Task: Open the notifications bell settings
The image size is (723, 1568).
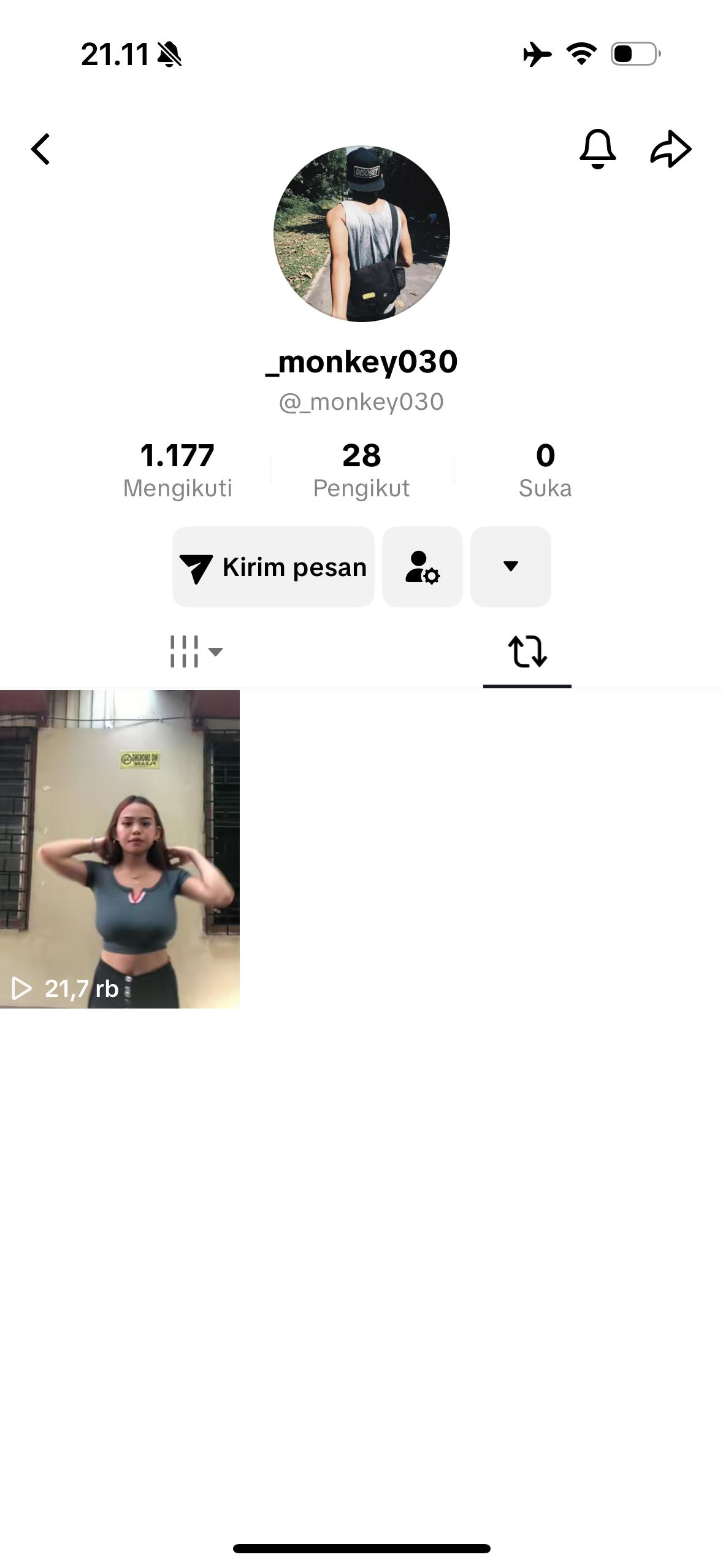Action: [x=597, y=149]
